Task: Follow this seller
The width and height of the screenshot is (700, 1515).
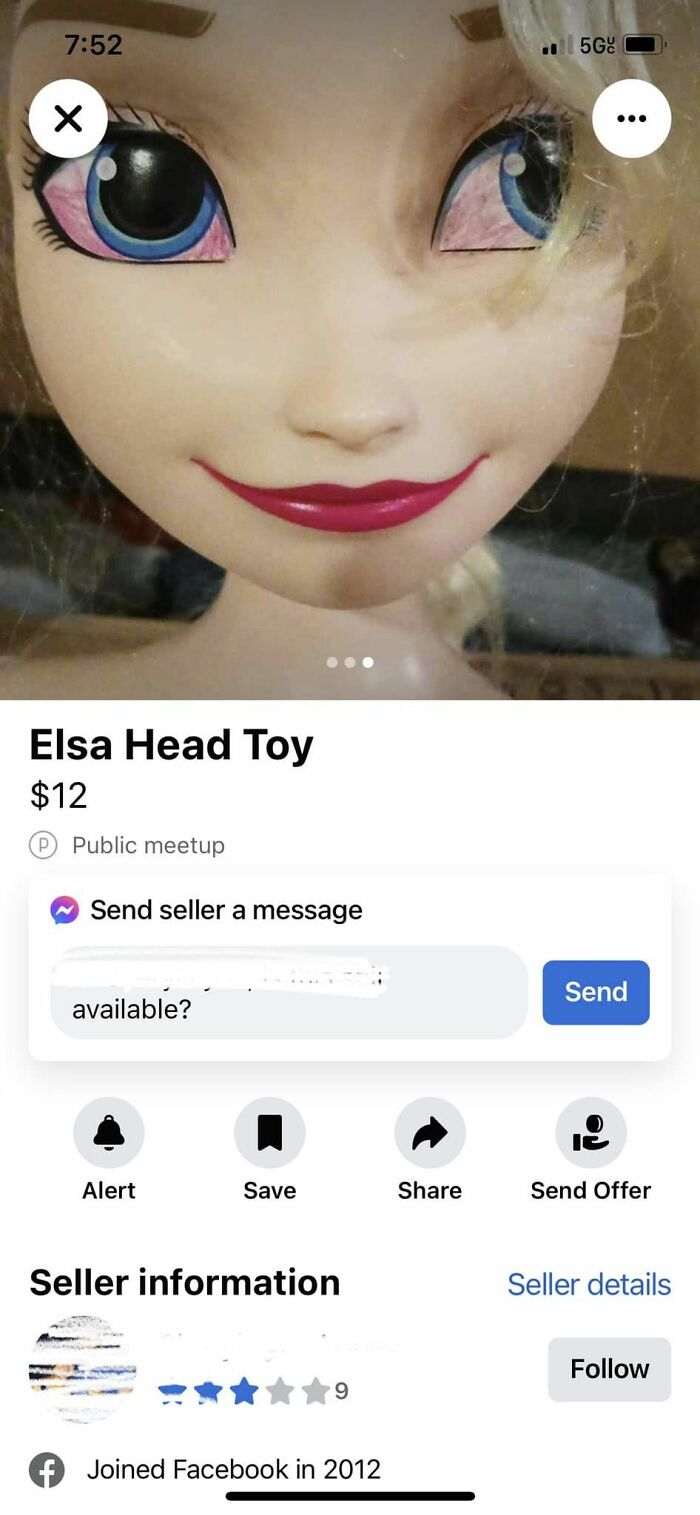Action: point(609,1369)
